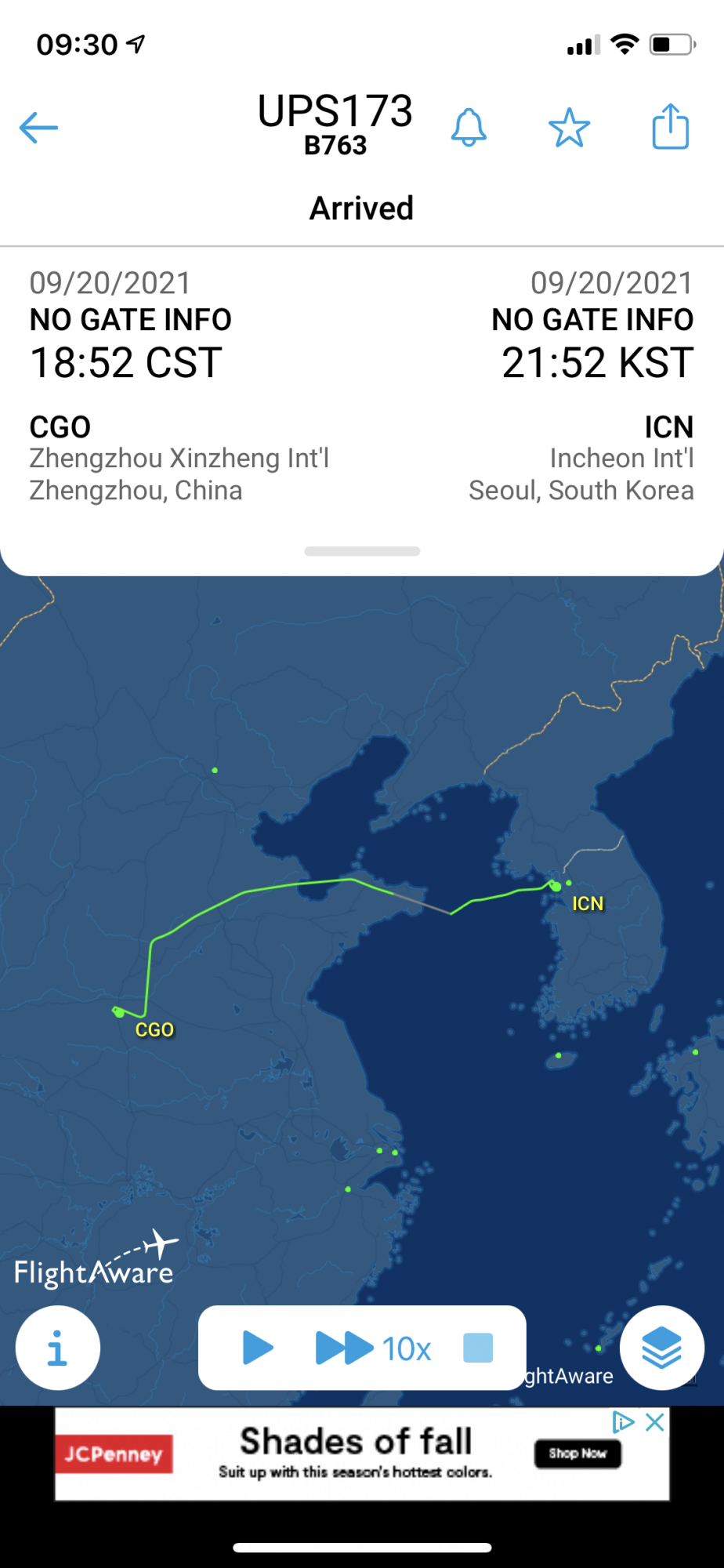Share this flight
The image size is (724, 1568).
pyautogui.click(x=671, y=126)
